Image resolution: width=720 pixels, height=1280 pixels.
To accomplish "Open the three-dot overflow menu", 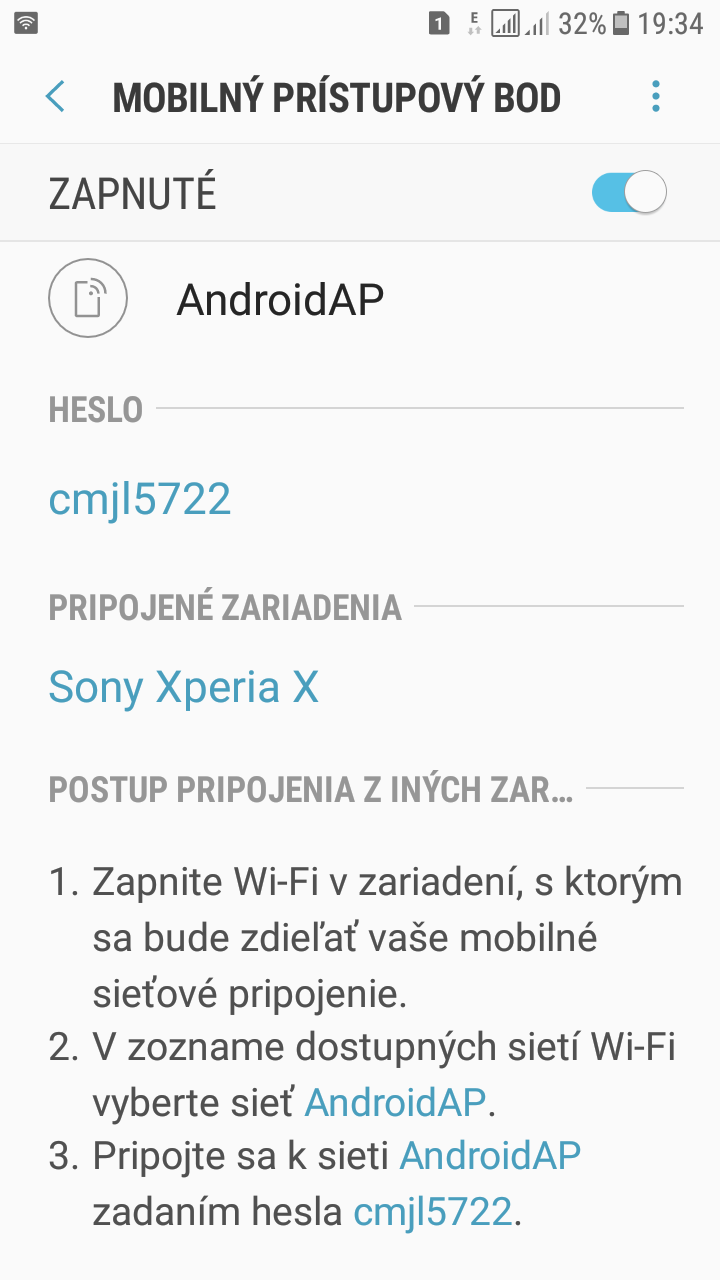I will (x=655, y=97).
